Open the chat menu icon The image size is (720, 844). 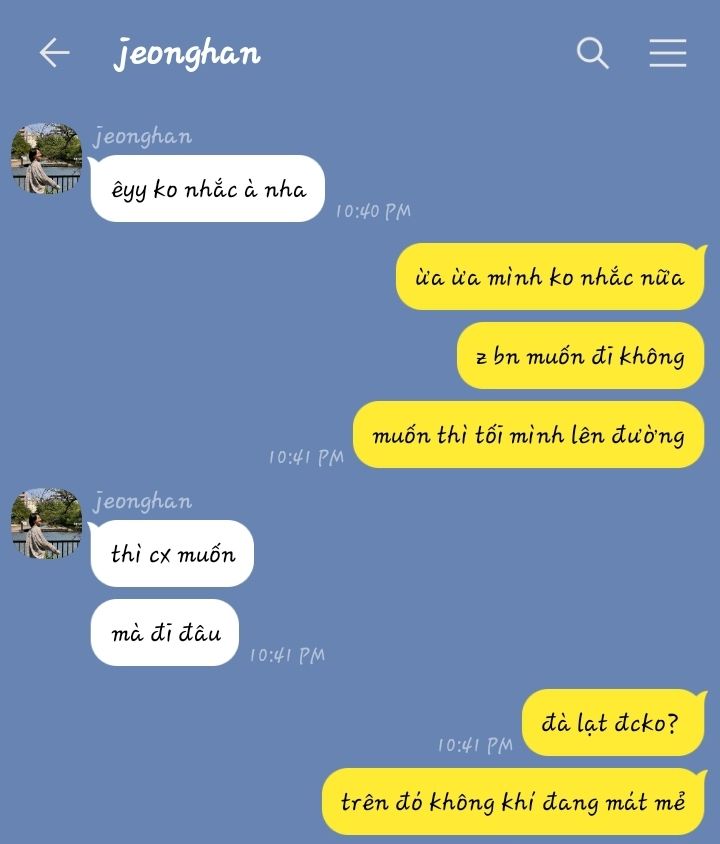point(667,53)
